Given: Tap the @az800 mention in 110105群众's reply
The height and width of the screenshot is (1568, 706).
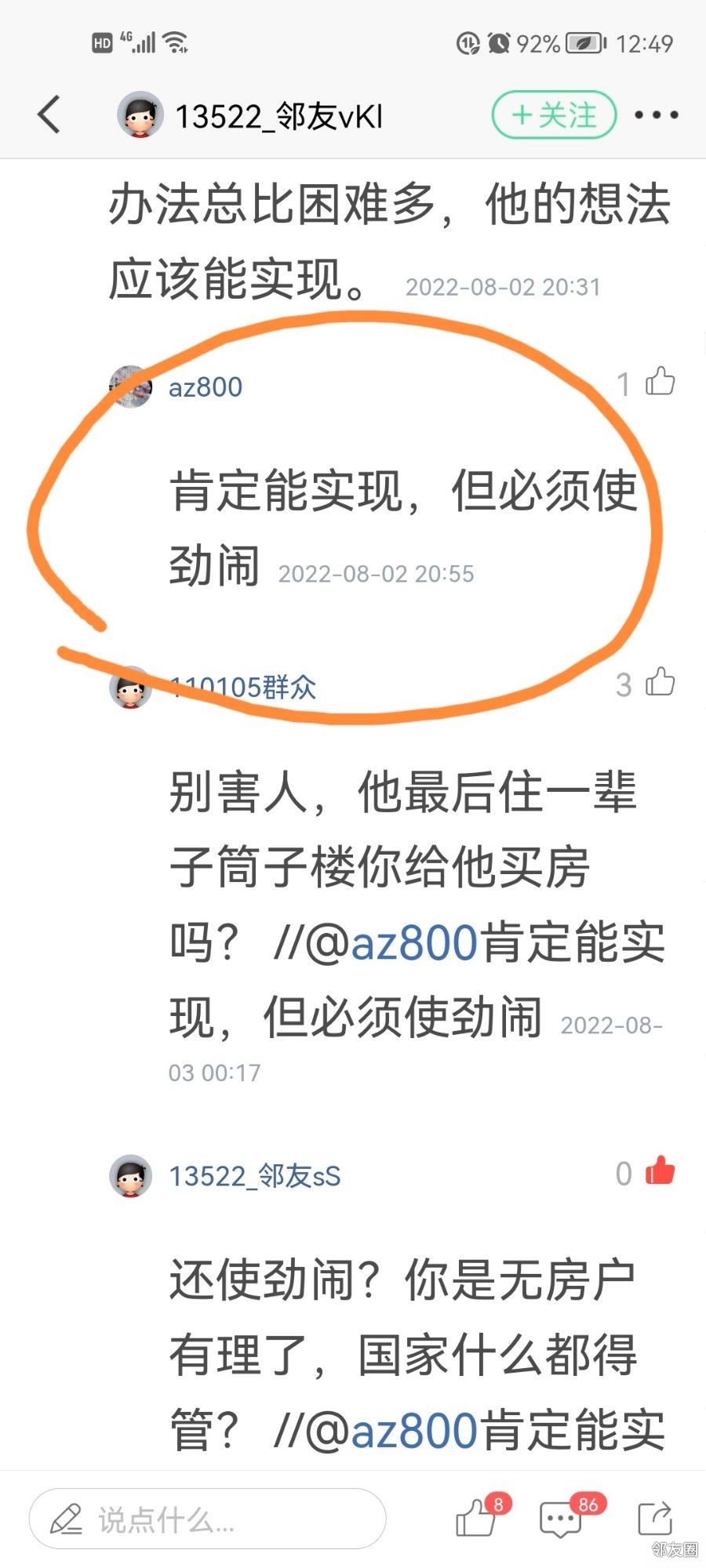Looking at the screenshot, I should (x=414, y=942).
